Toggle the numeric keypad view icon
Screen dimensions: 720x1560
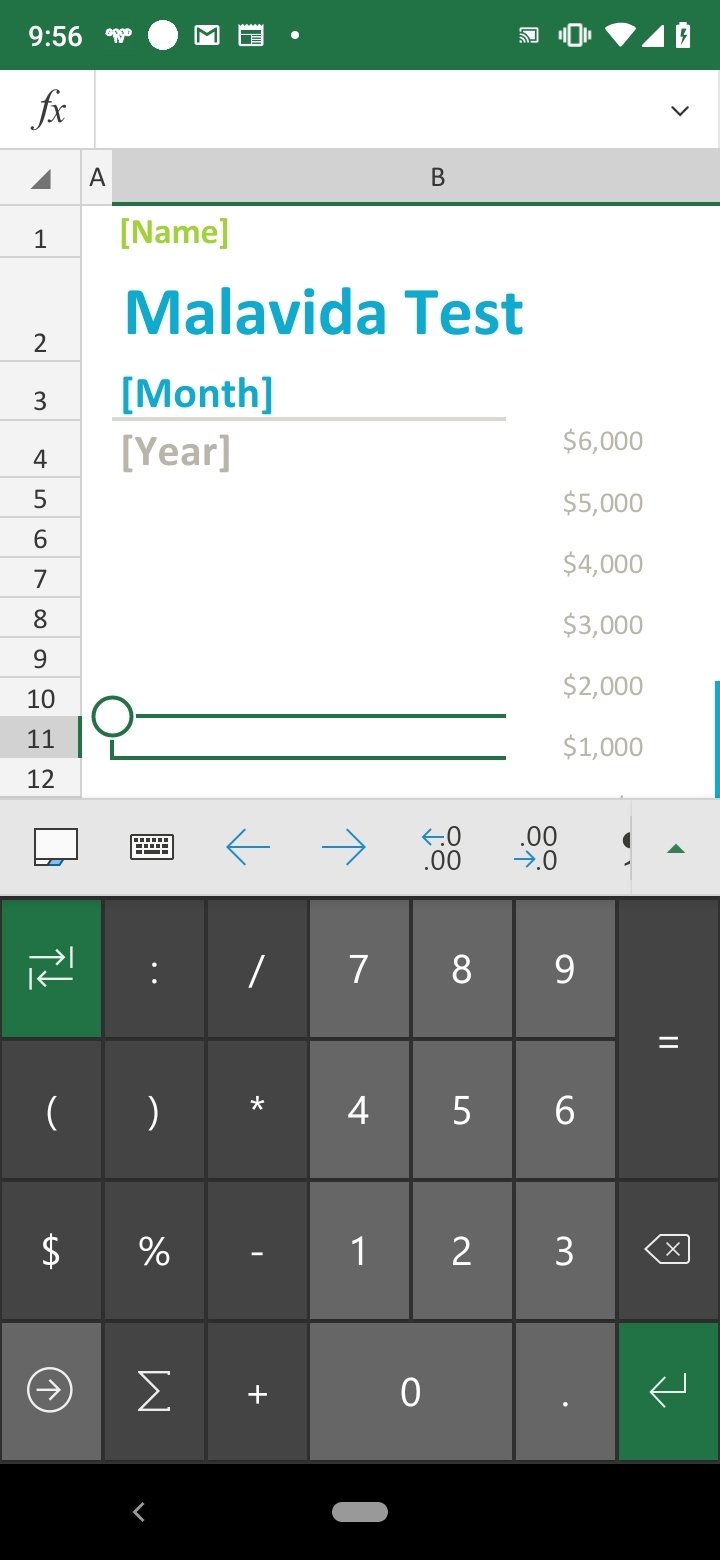tap(57, 847)
